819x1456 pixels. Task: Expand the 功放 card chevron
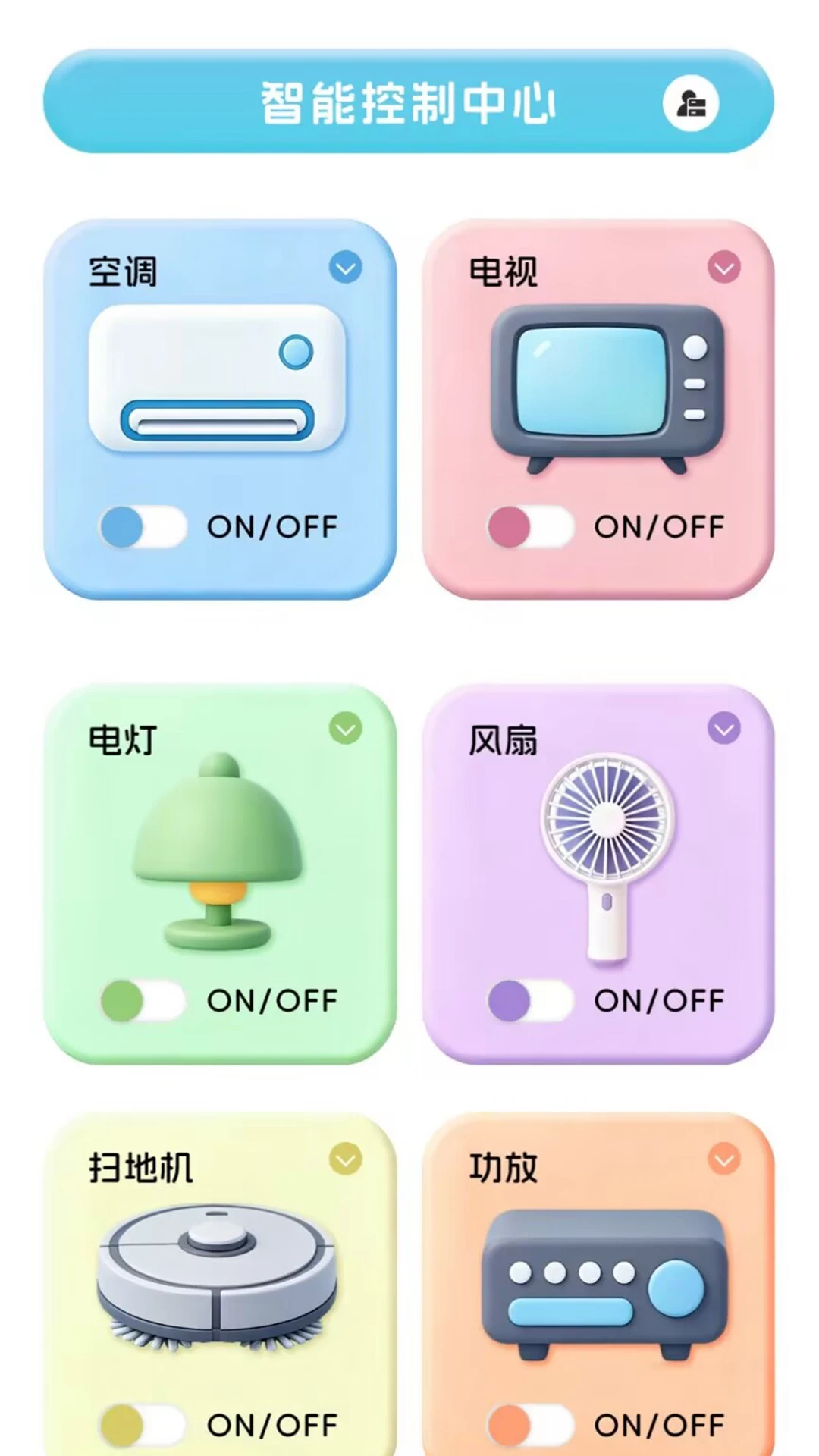(x=724, y=1159)
